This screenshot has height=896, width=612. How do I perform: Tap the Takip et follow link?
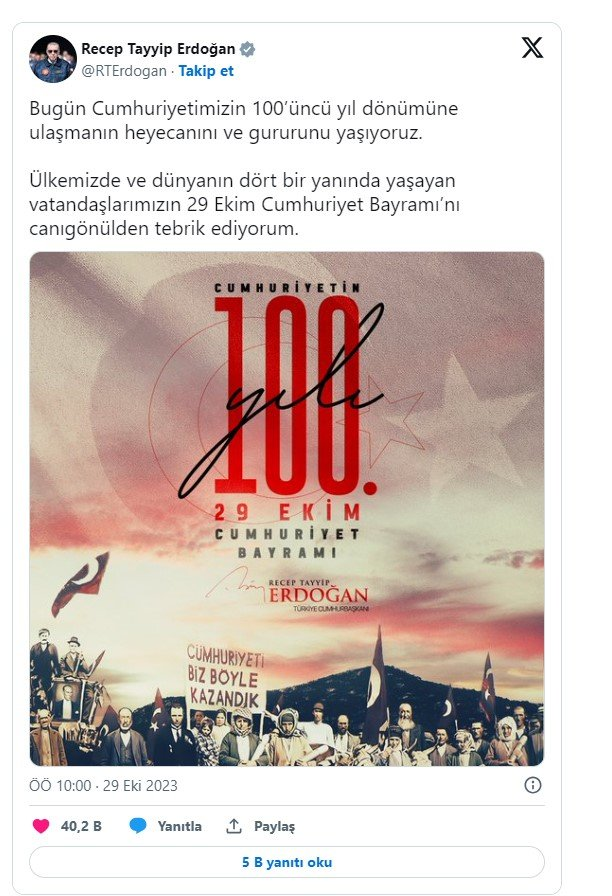205,71
